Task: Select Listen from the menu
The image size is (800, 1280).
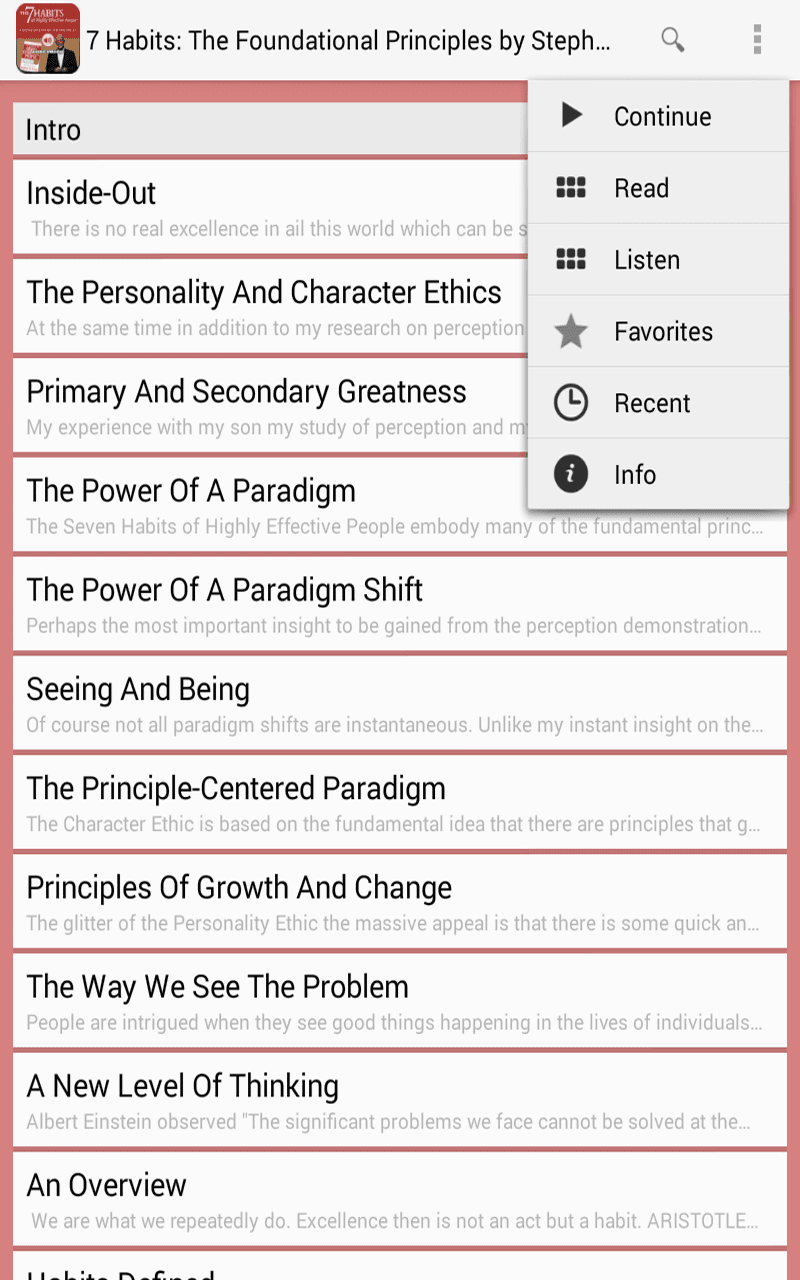Action: [x=647, y=259]
